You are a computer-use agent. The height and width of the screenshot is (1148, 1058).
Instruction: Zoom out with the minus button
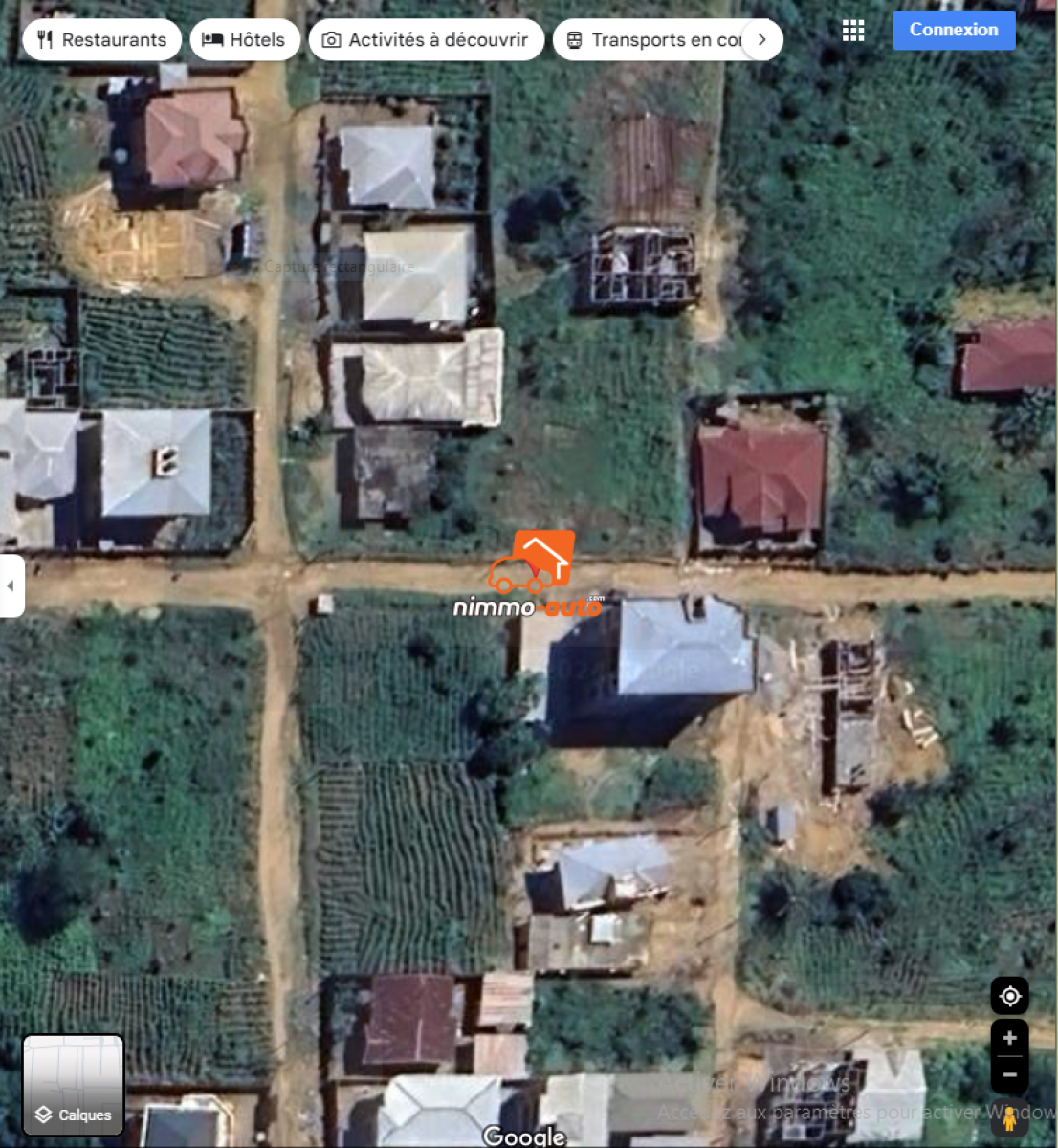1009,1075
